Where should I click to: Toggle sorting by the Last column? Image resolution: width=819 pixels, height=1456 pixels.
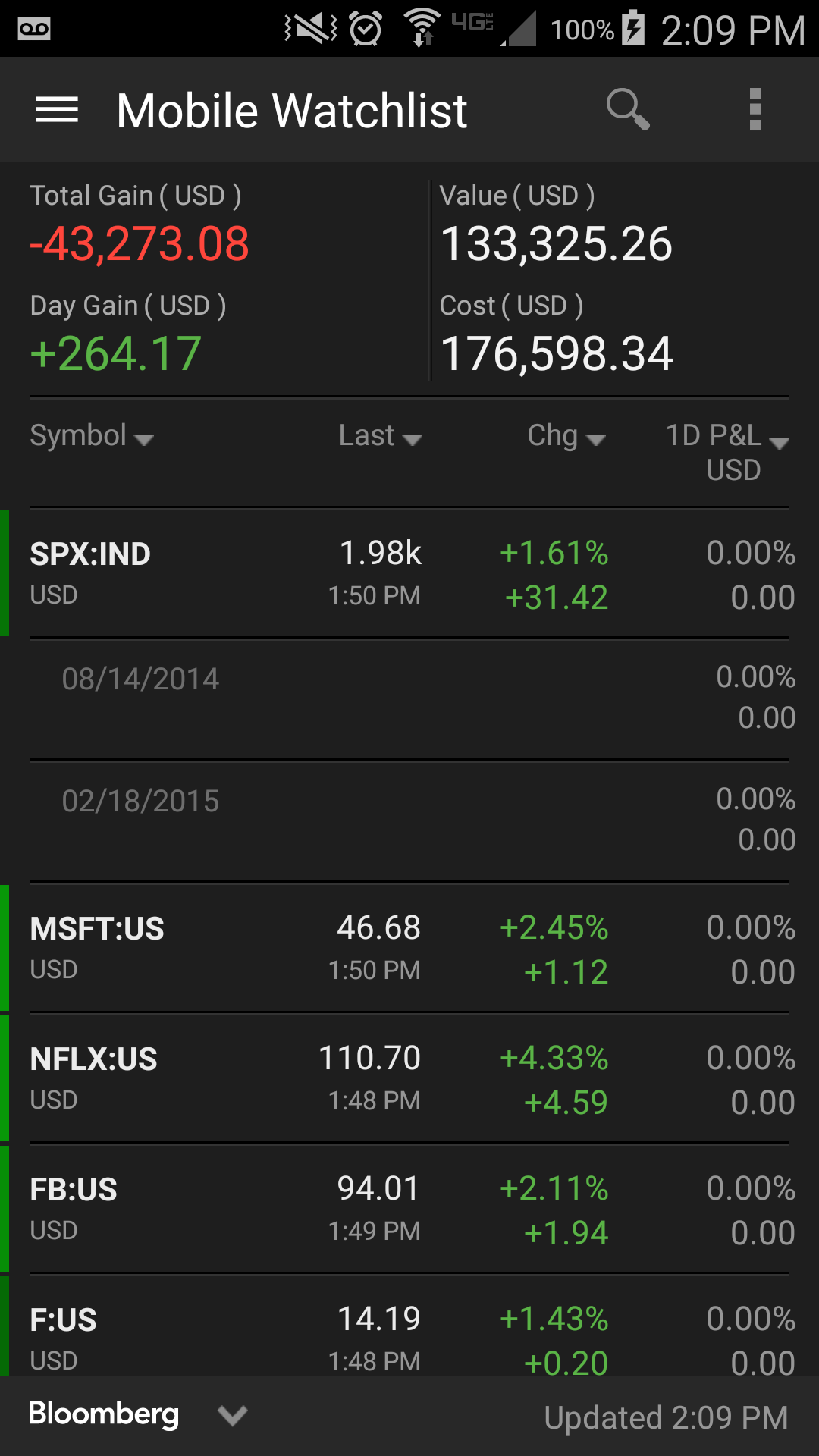(379, 436)
